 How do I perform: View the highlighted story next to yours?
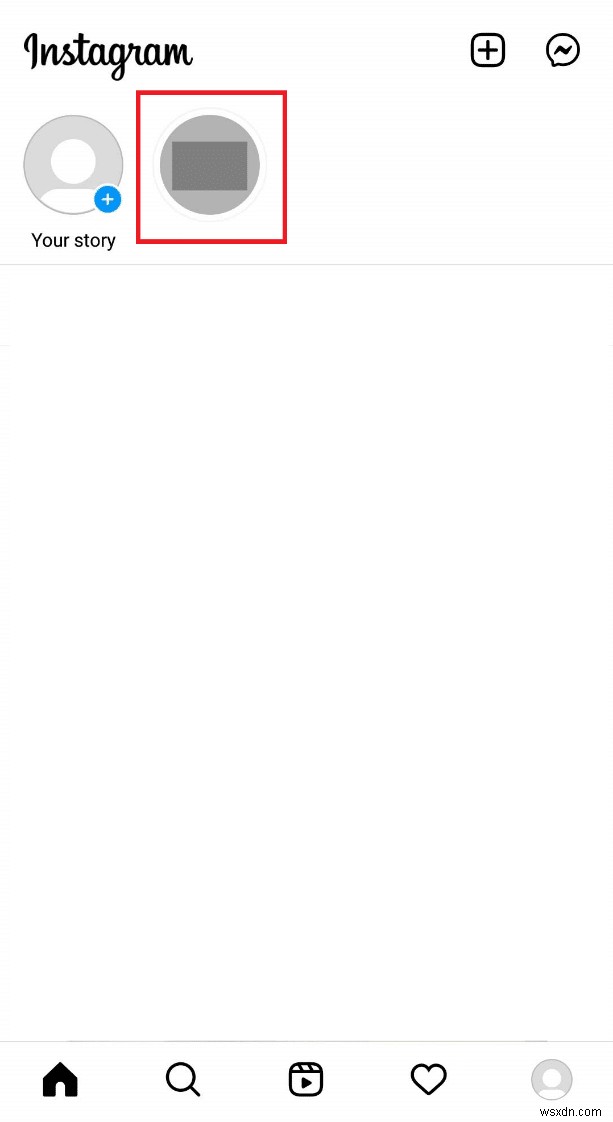[x=210, y=165]
